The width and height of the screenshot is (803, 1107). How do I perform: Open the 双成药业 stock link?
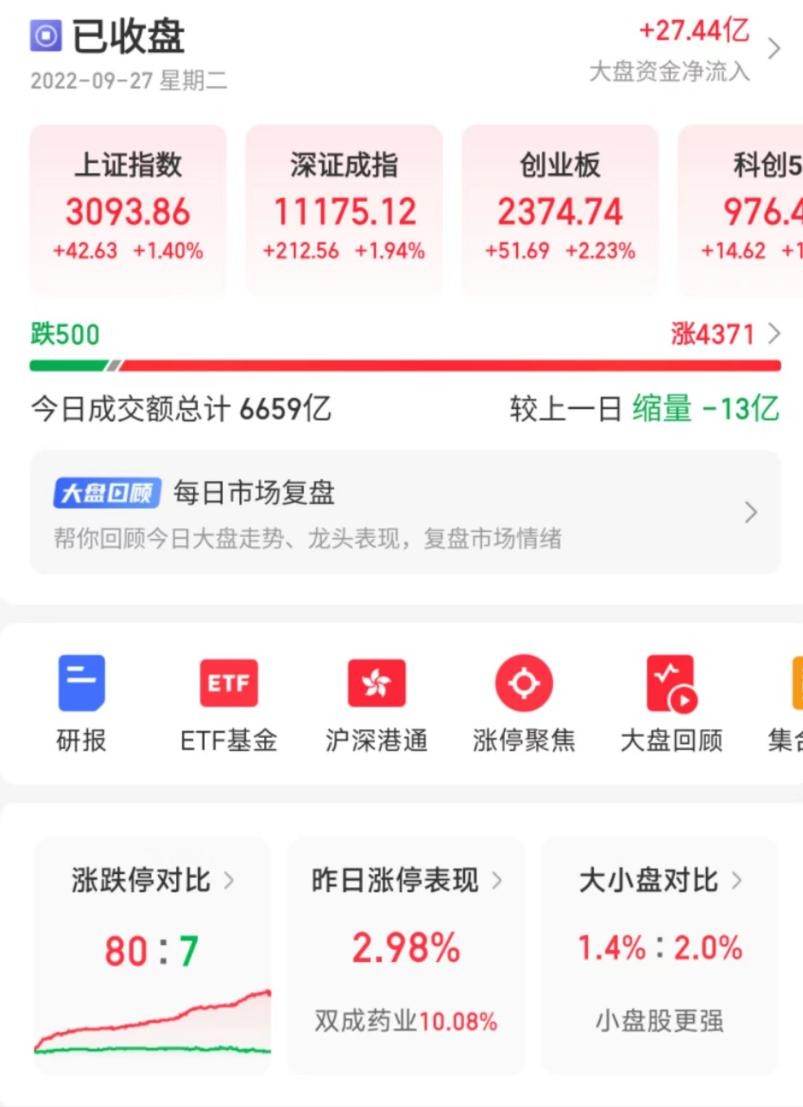point(404,1021)
